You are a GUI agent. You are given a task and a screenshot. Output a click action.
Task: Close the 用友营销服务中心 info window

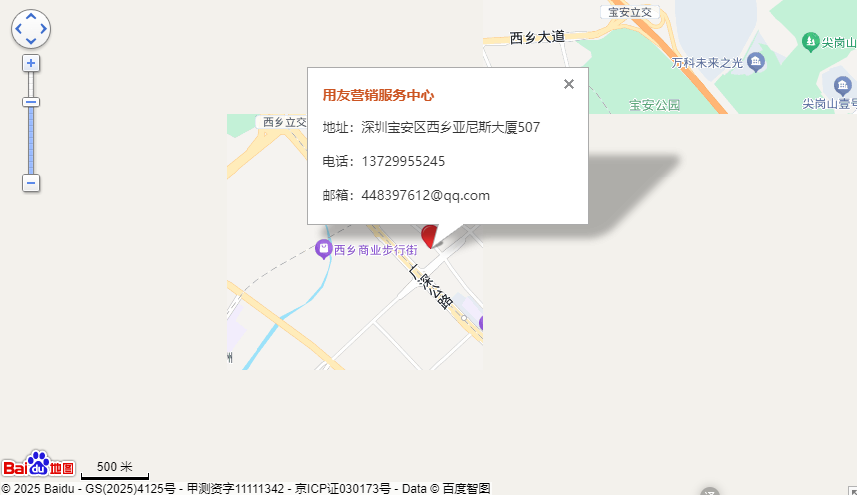[x=569, y=84]
